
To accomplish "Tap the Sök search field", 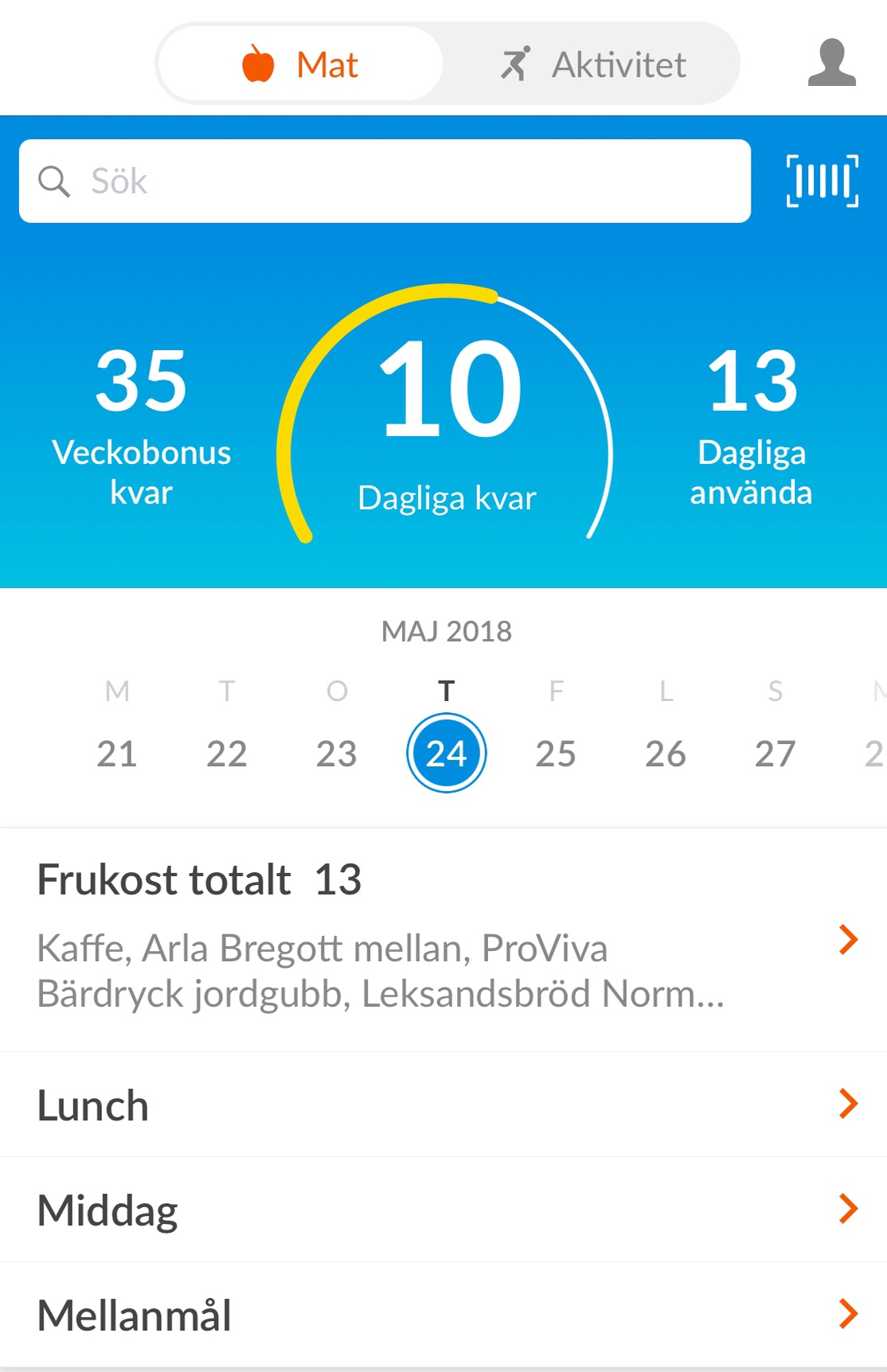I will pyautogui.click(x=385, y=181).
